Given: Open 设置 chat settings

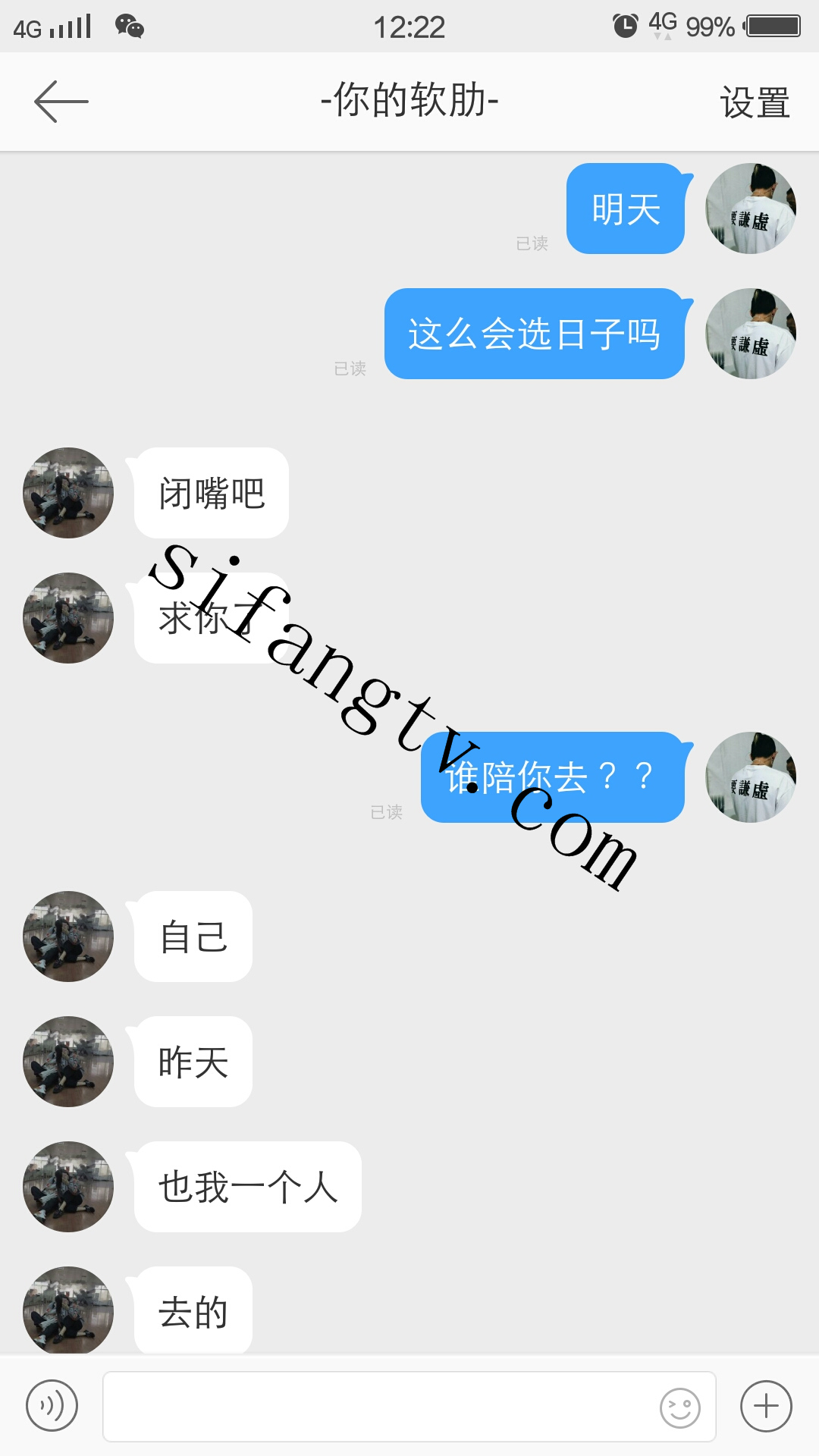Looking at the screenshot, I should 755,102.
